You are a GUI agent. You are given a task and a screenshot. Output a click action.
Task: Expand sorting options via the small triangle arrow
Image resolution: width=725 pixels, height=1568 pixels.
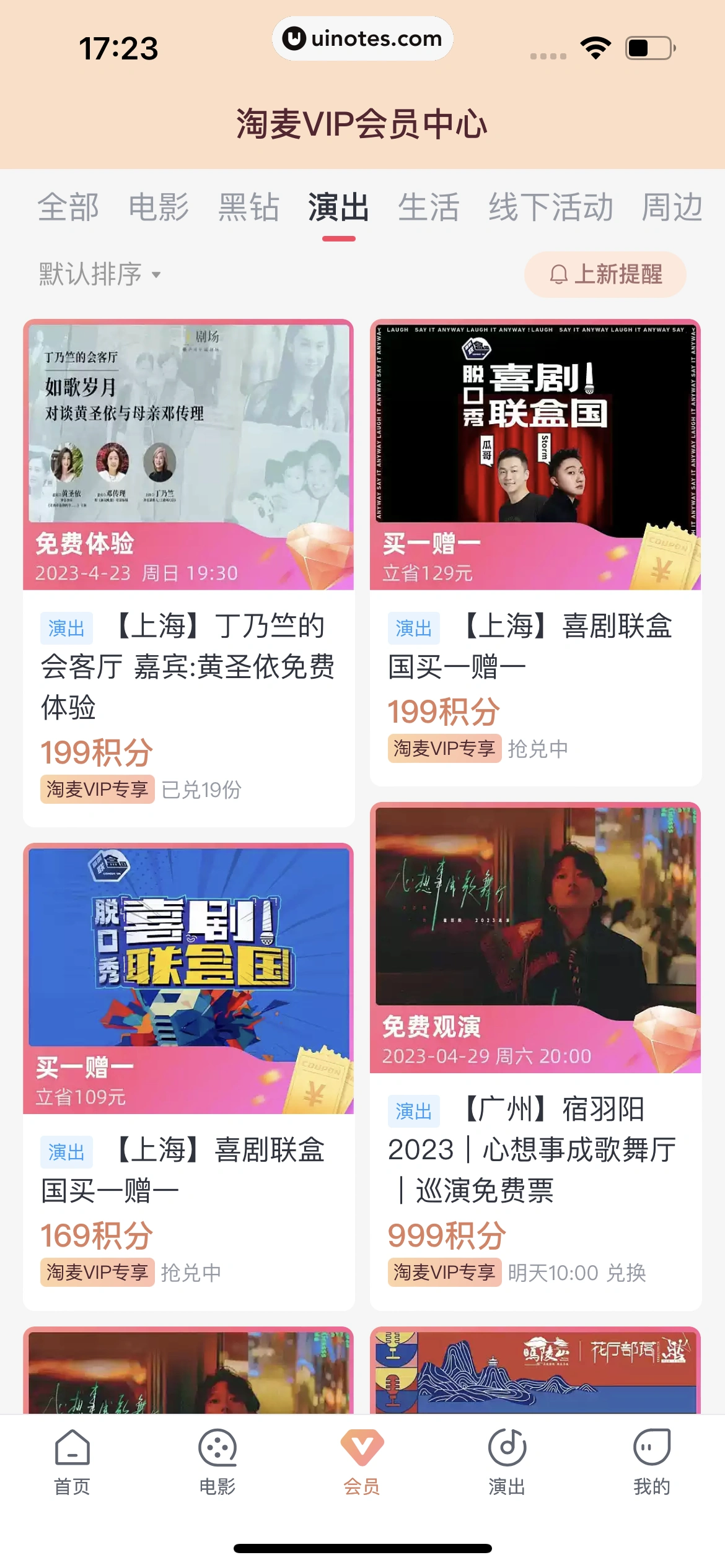[157, 276]
